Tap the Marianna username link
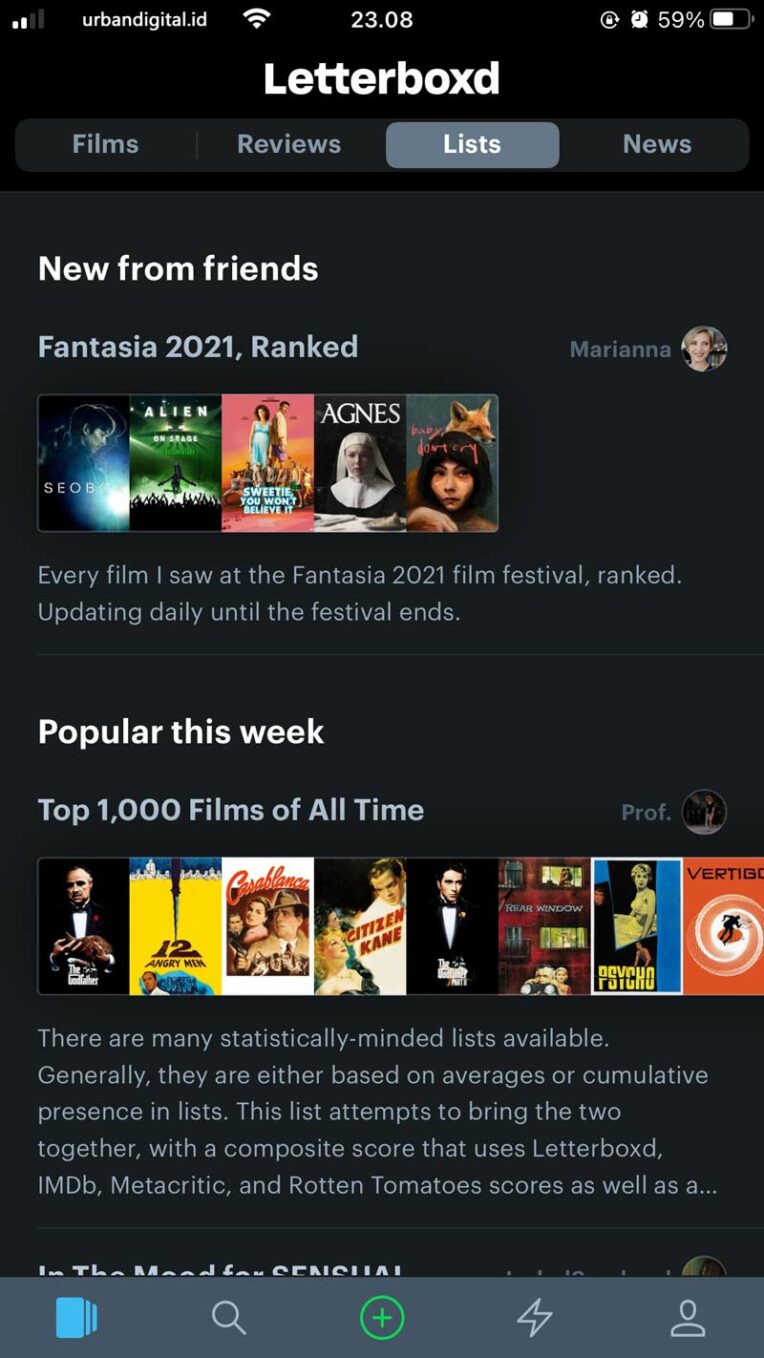764x1358 pixels. (620, 349)
